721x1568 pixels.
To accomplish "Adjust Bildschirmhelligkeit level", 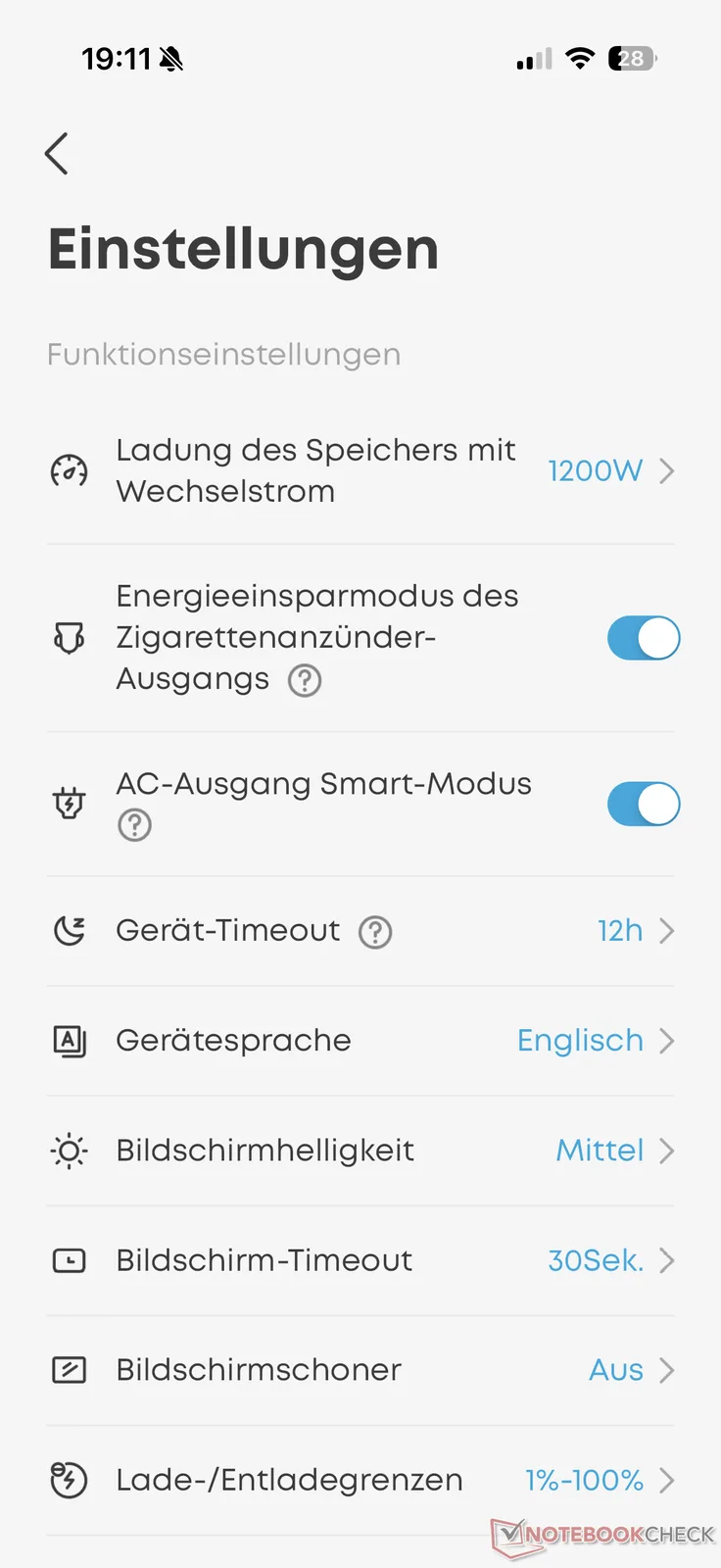I will [360, 1151].
